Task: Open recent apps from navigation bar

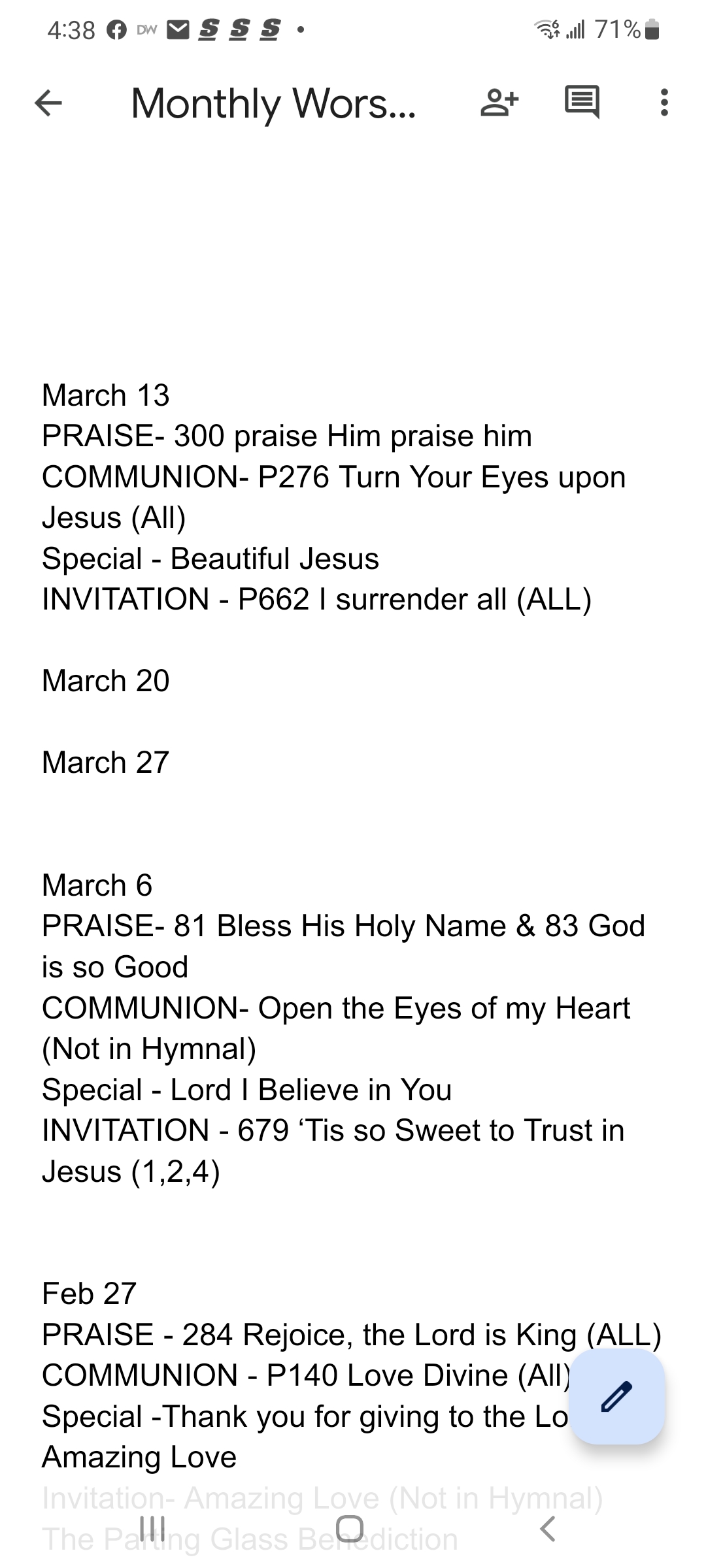Action: pos(153,1528)
